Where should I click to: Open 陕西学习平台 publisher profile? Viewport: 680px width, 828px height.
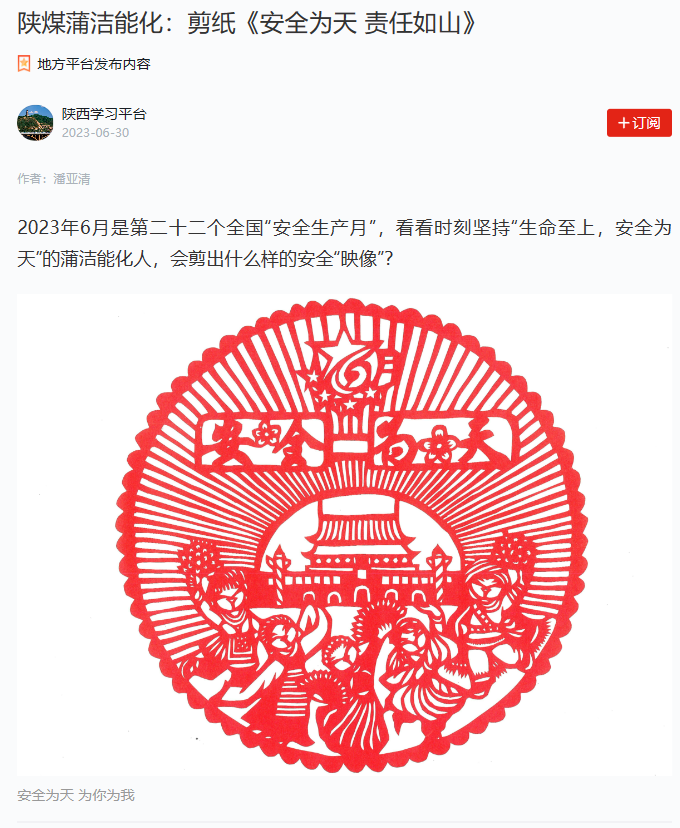click(103, 114)
